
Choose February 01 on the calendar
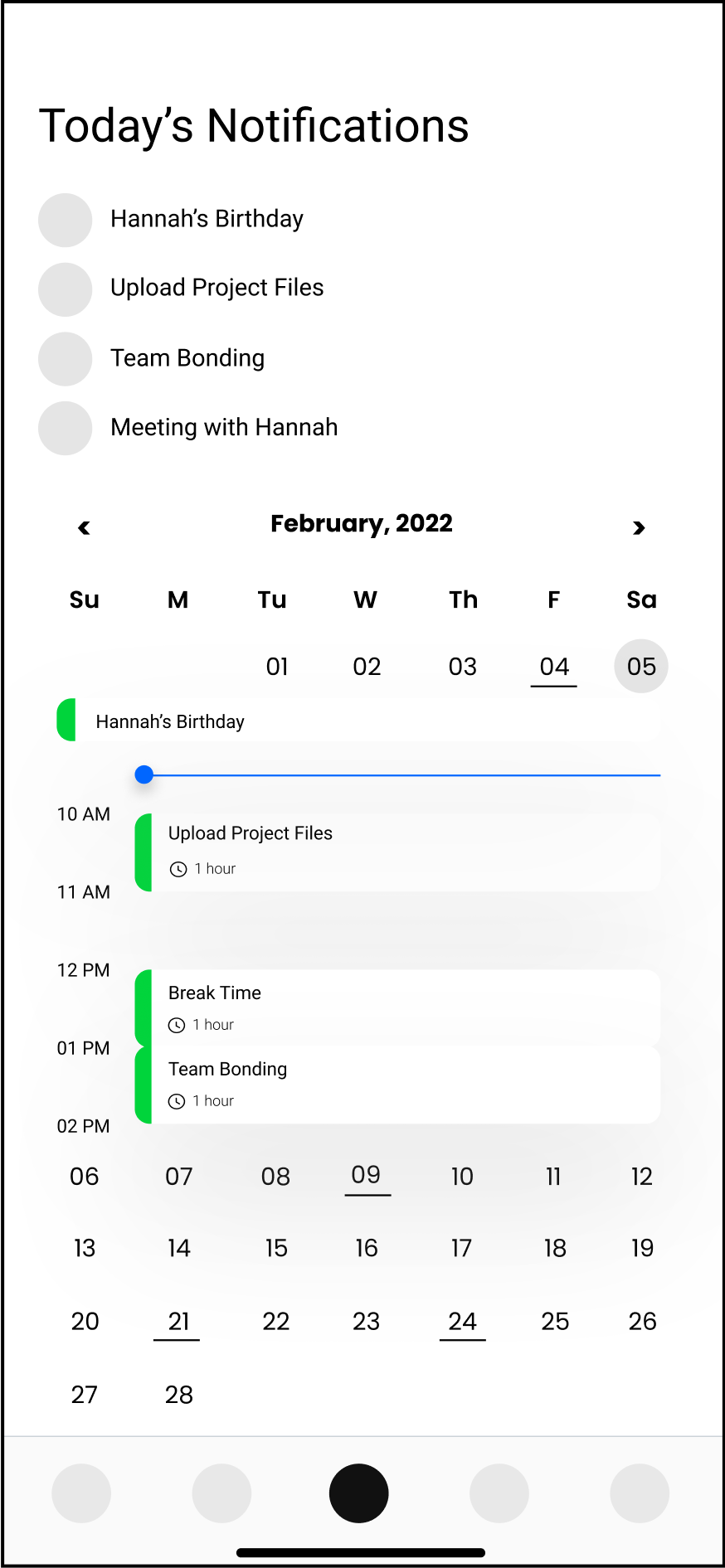[277, 667]
